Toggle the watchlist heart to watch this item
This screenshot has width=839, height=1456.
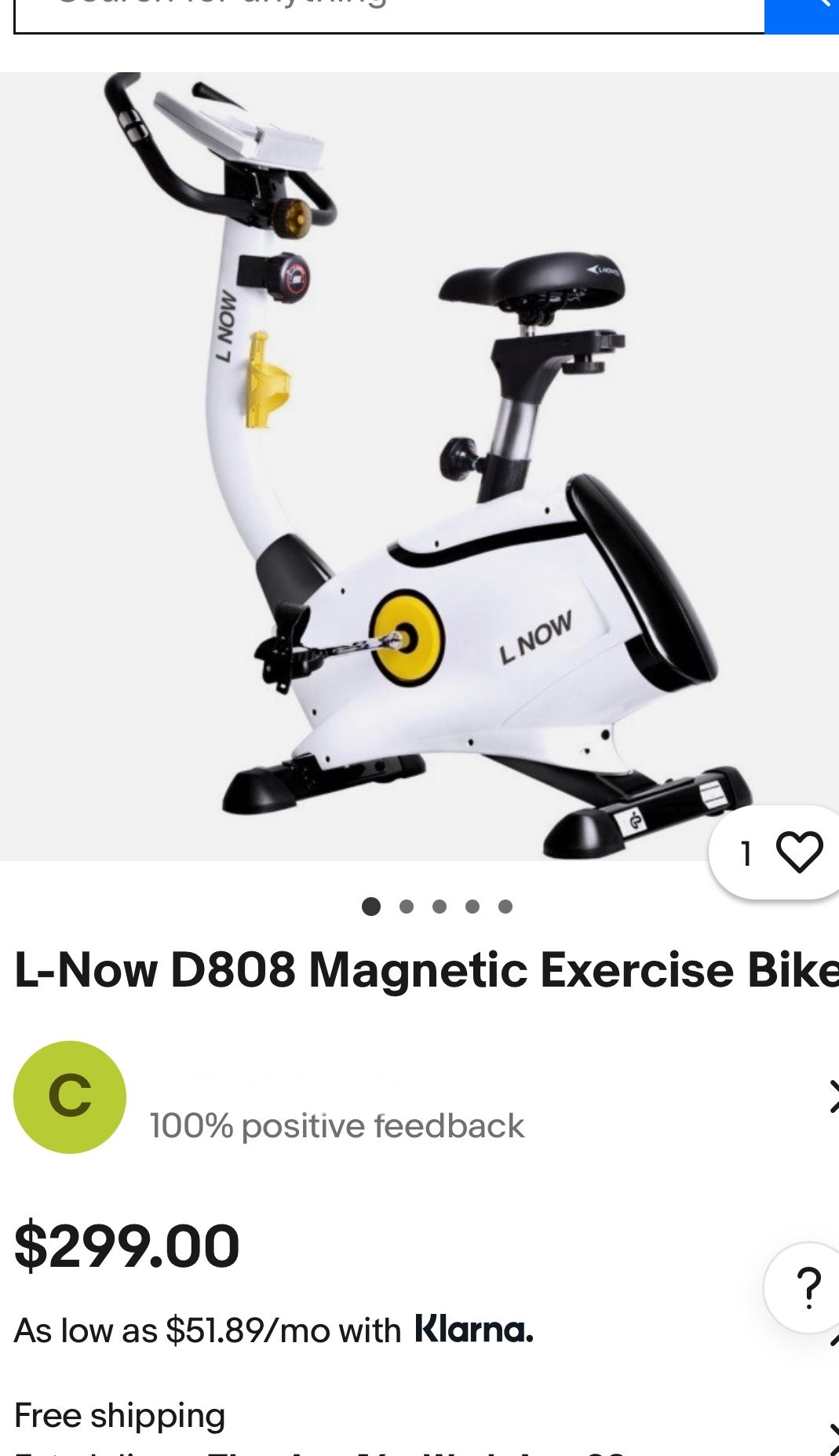(x=799, y=852)
